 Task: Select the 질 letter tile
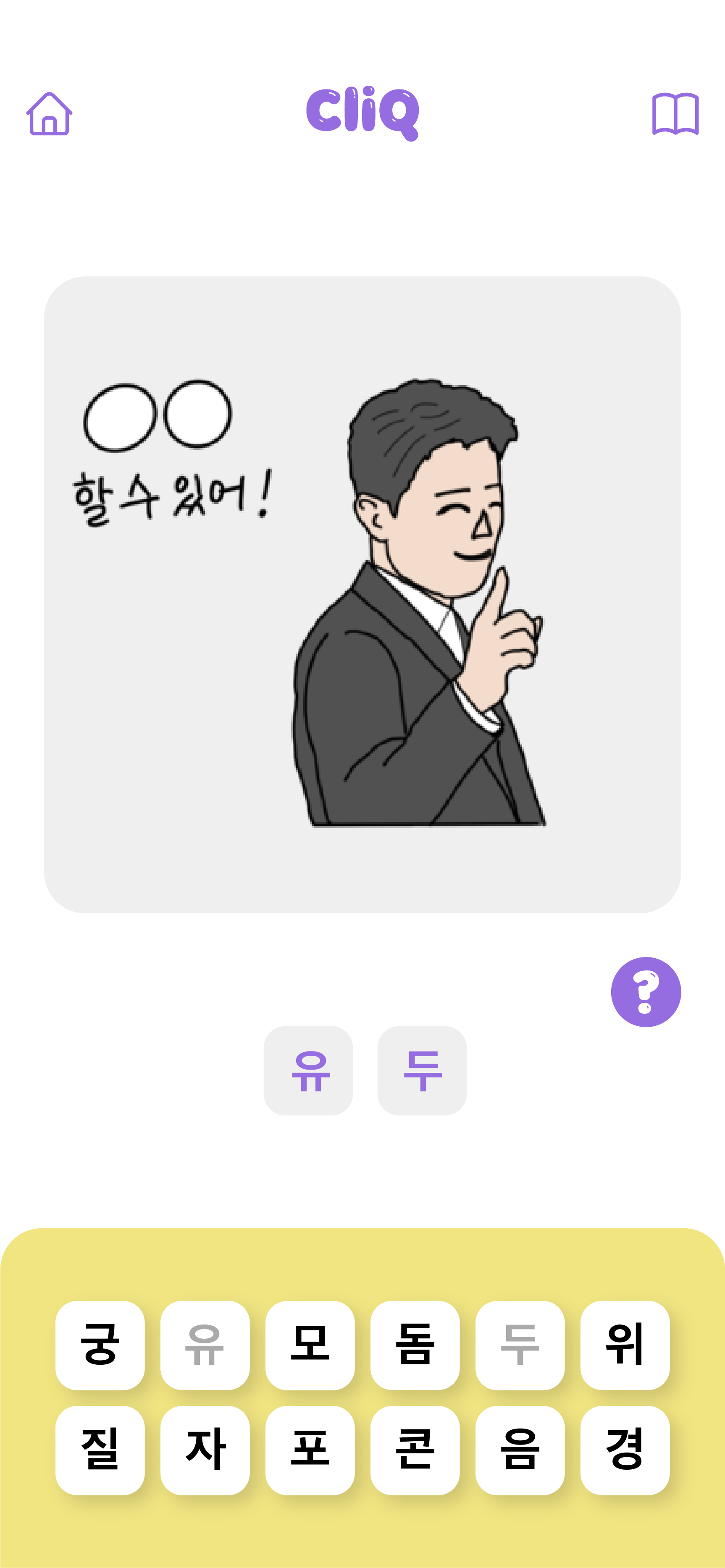[x=100, y=1450]
